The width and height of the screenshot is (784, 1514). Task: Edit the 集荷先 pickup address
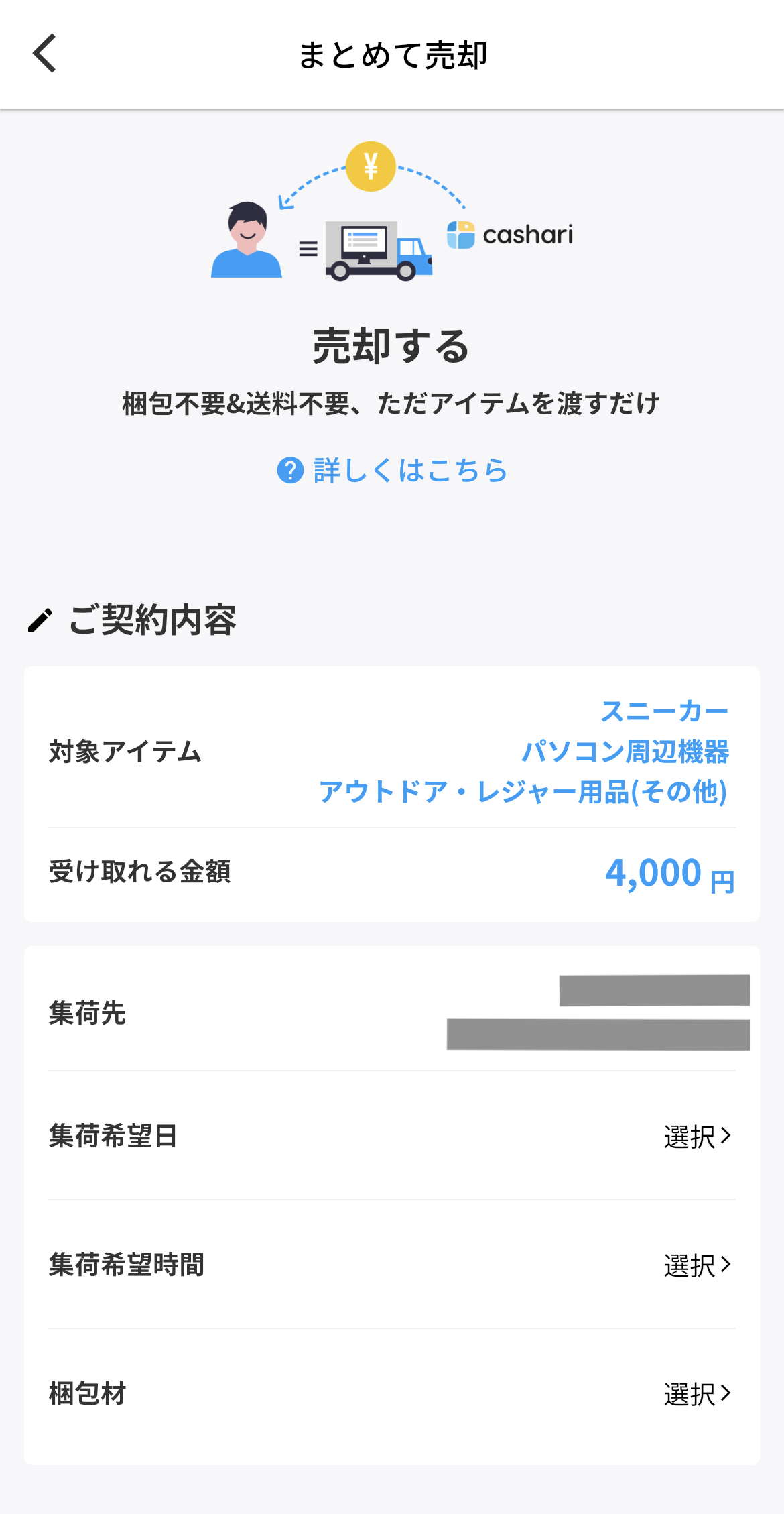pyautogui.click(x=597, y=1012)
